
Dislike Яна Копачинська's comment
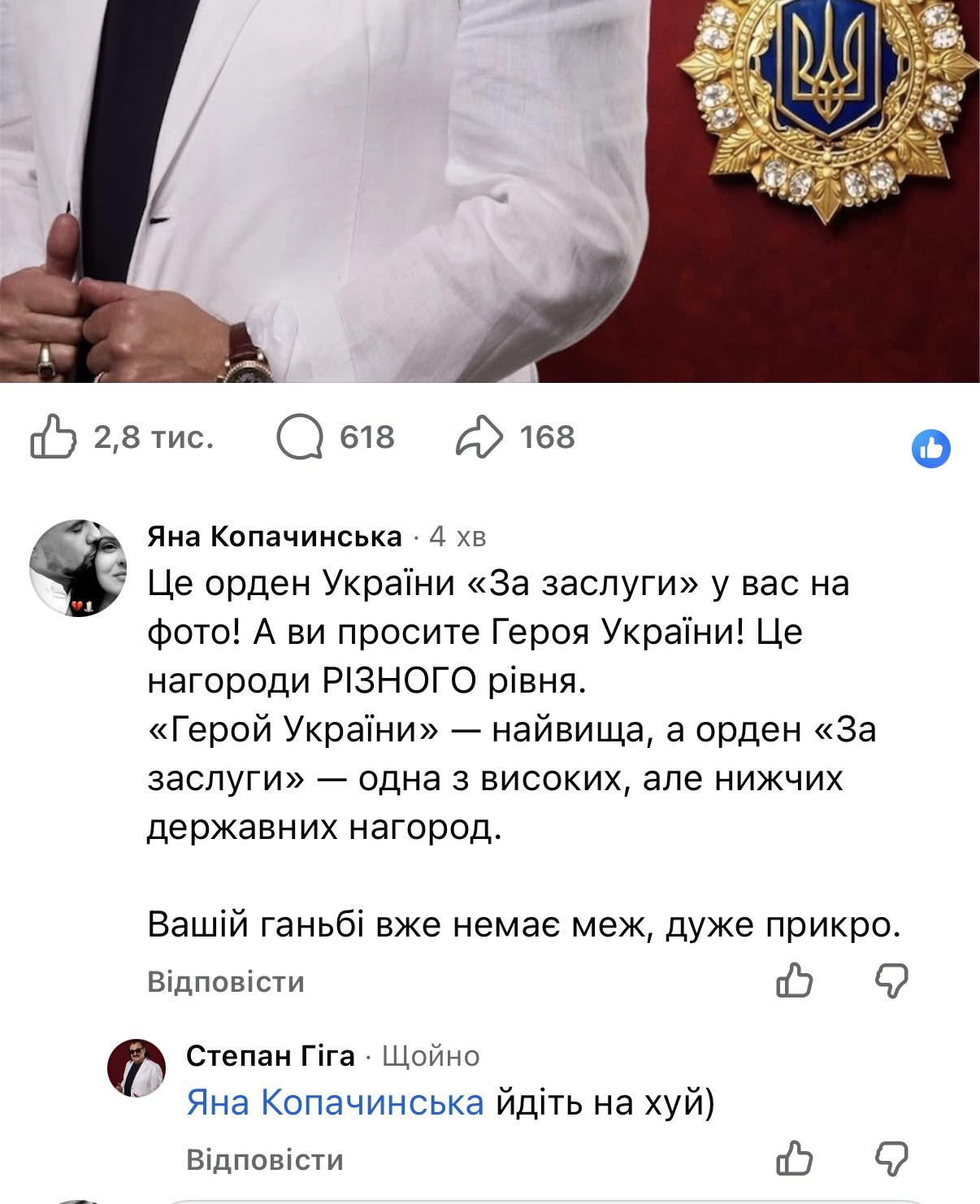891,980
